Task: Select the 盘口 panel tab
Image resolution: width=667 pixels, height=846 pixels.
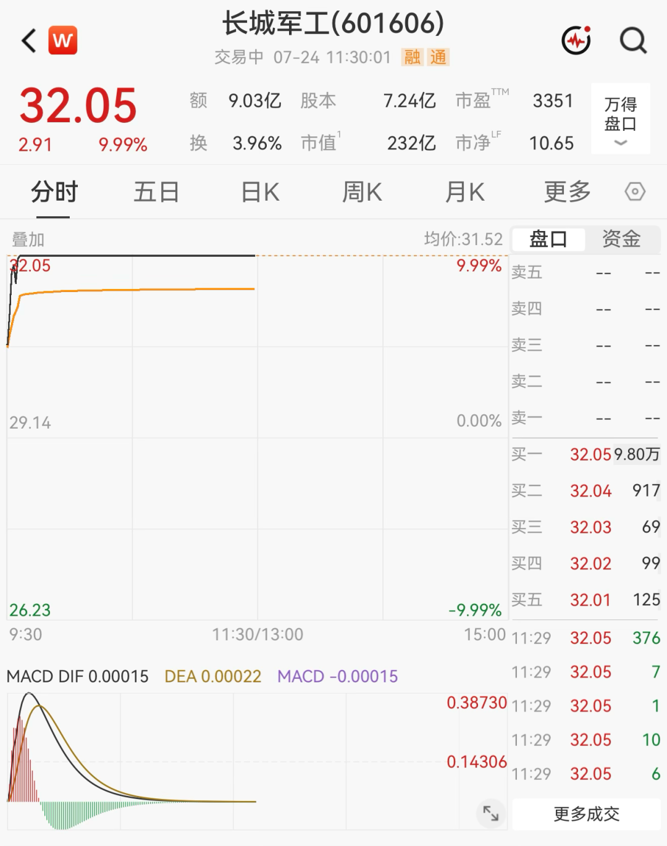Action: 548,239
